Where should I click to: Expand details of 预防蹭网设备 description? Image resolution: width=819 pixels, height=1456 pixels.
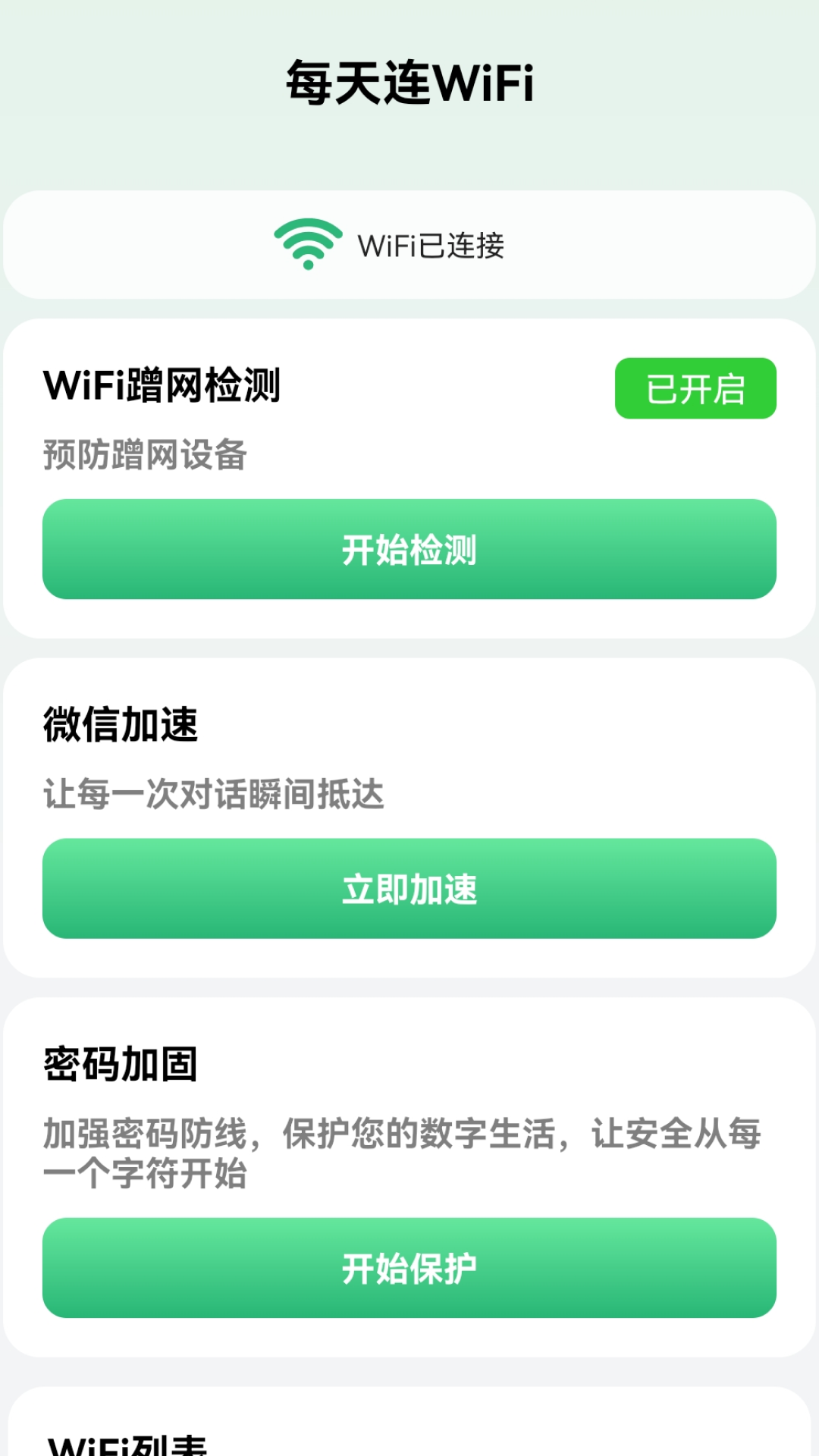click(x=146, y=455)
